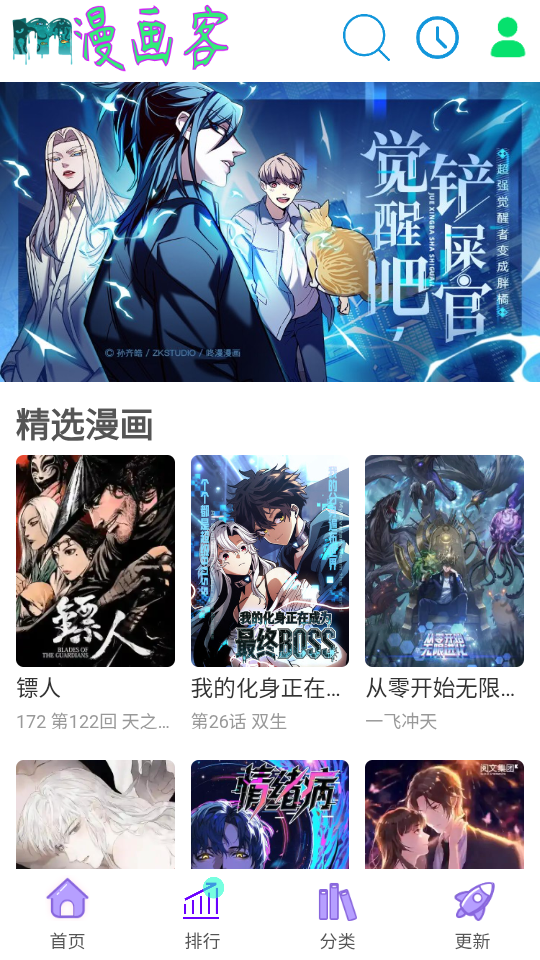This screenshot has width=540, height=960.
Task: Switch to the 分类 categories tab
Action: (x=337, y=913)
